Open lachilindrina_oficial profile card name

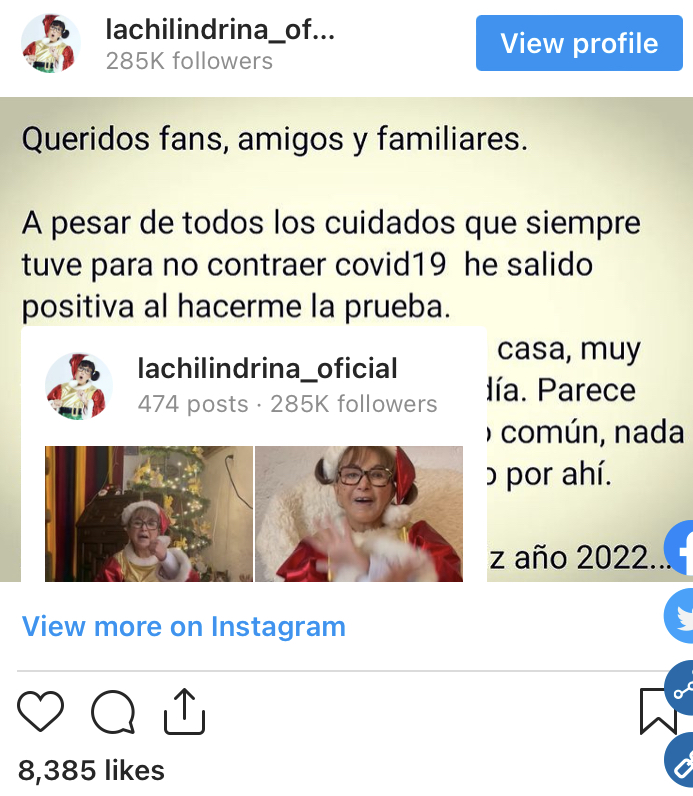(267, 368)
